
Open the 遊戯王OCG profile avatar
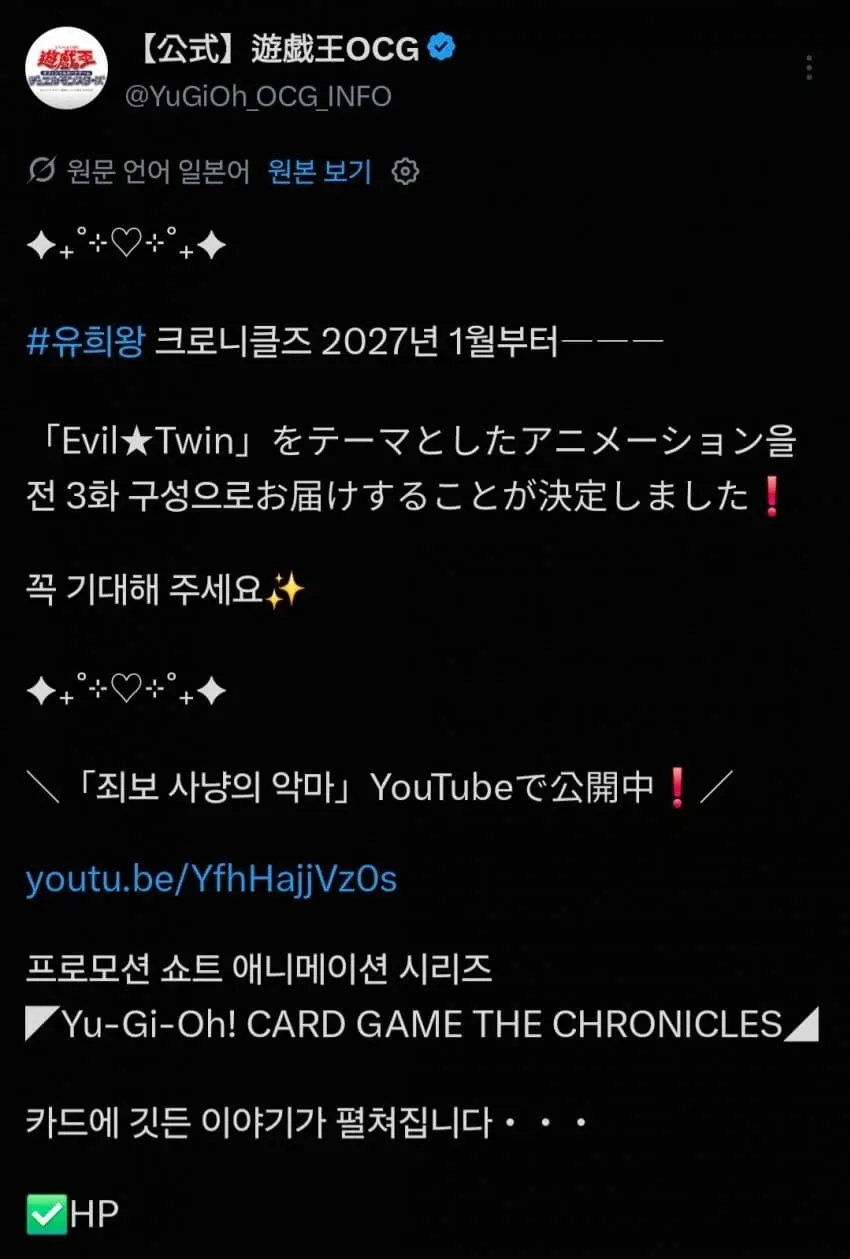67,68
